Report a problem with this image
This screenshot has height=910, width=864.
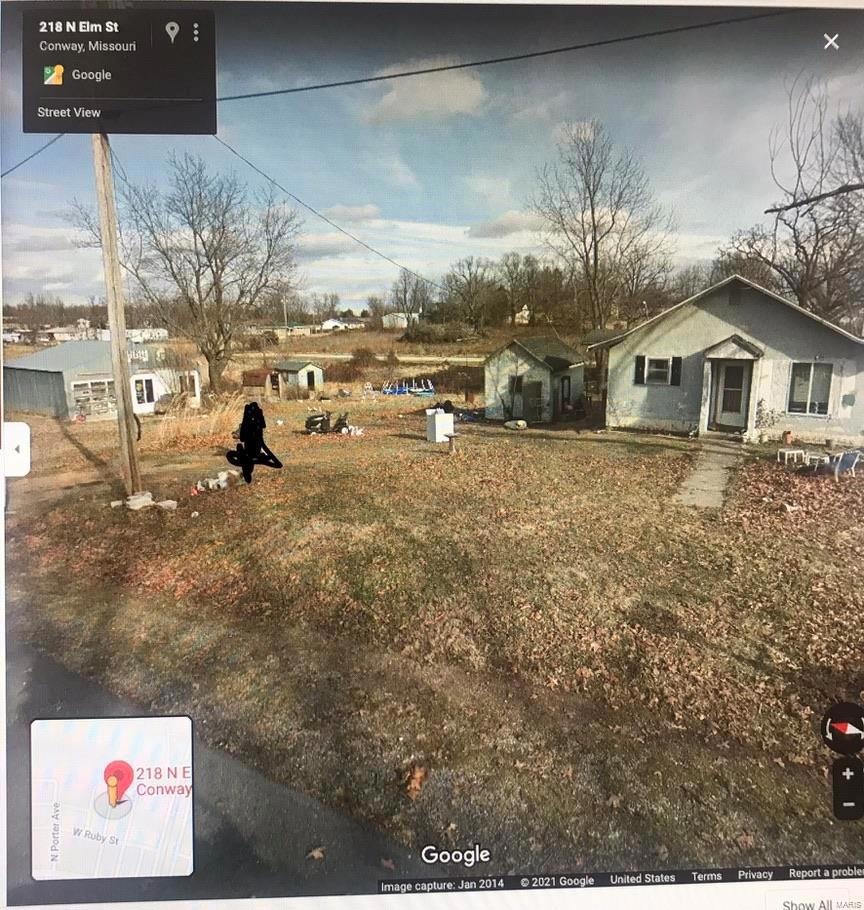[825, 874]
